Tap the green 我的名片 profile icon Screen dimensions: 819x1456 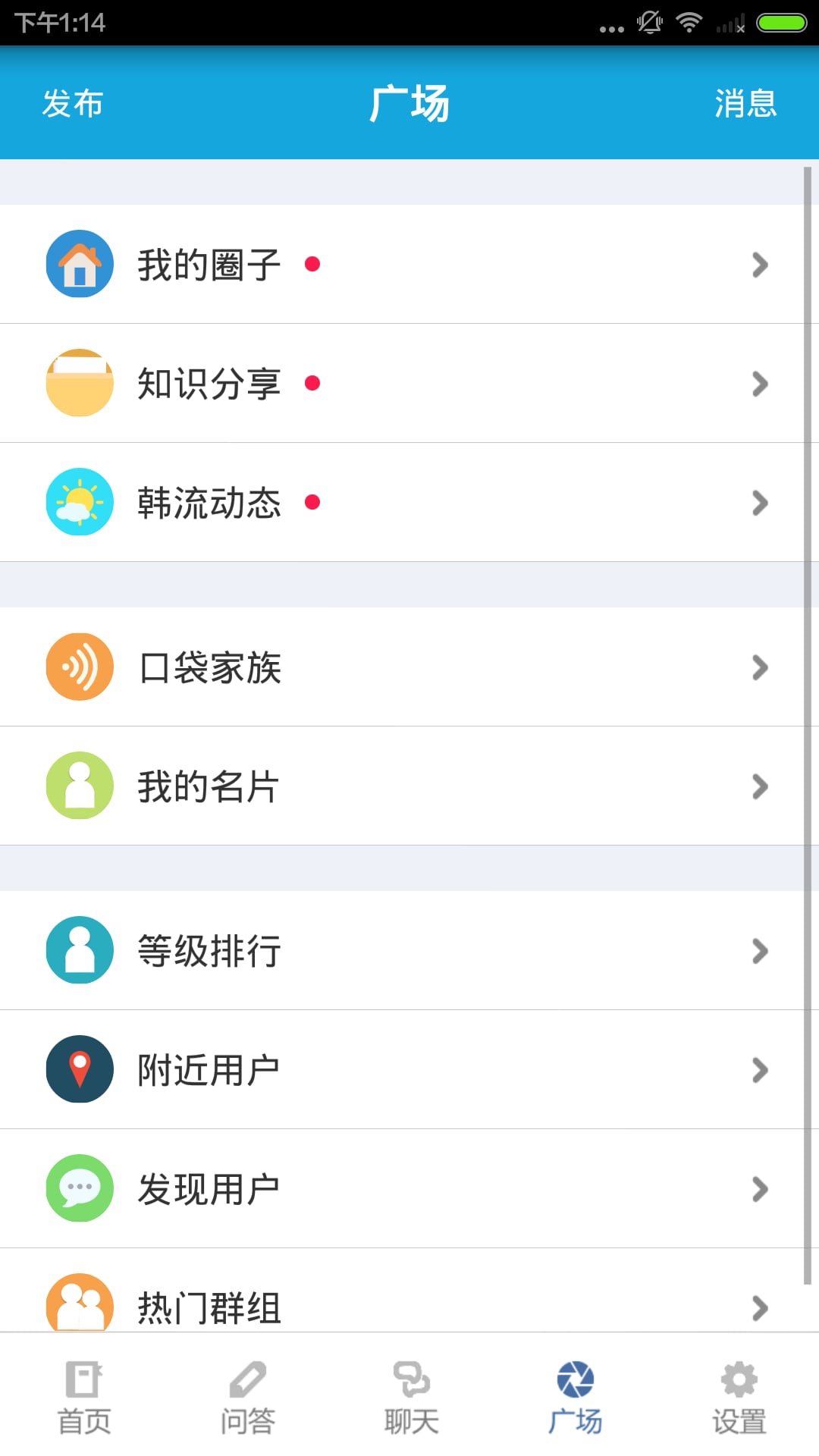[80, 786]
